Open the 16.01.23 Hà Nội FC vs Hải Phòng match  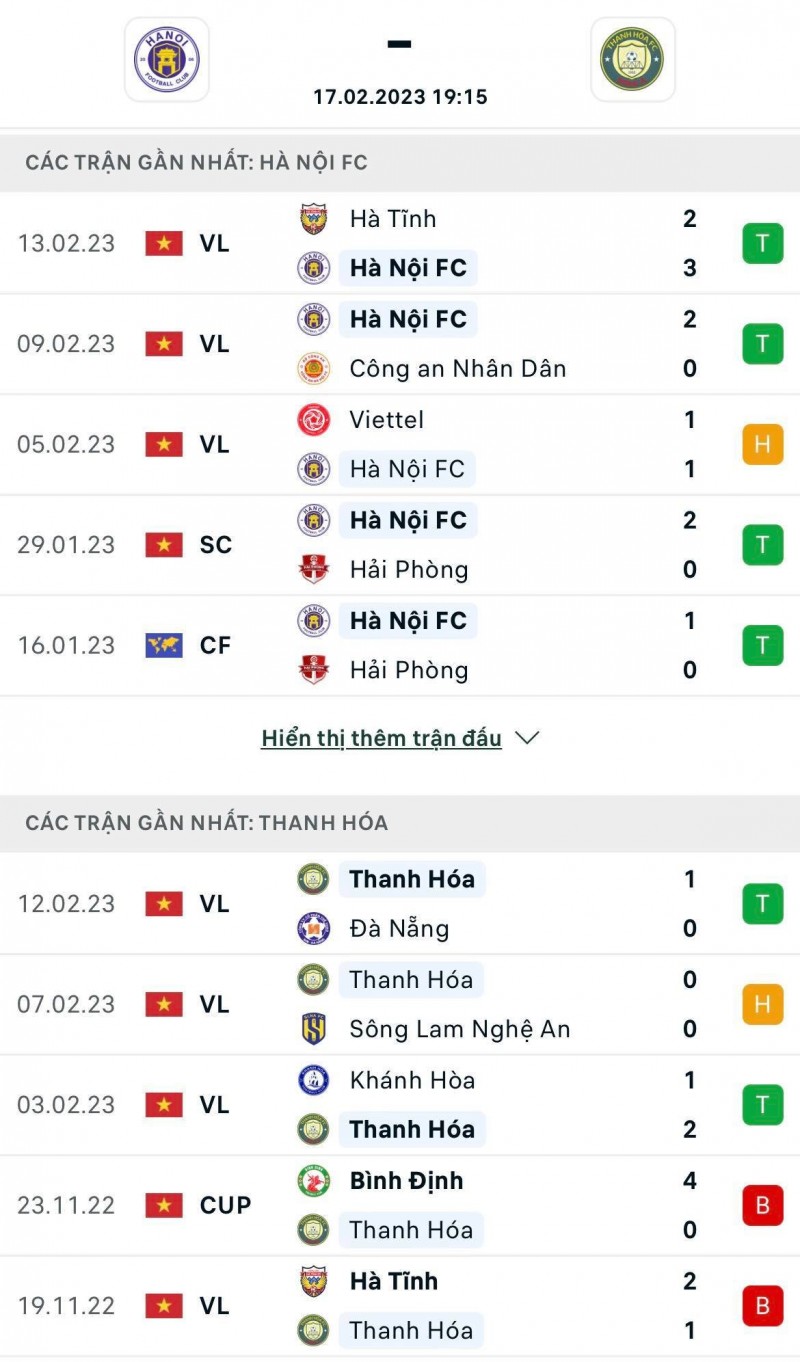[400, 645]
